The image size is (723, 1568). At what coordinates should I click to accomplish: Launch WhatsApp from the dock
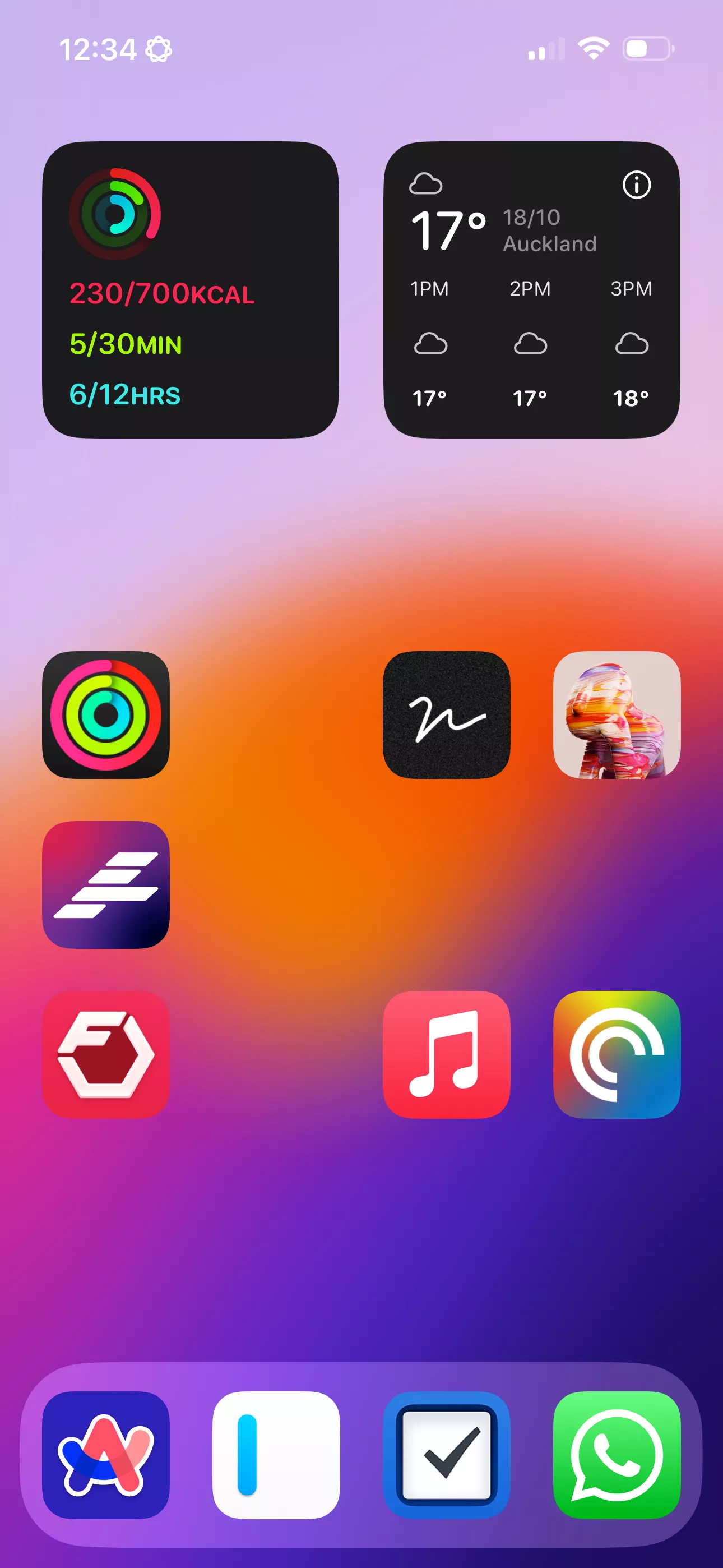click(x=617, y=1455)
